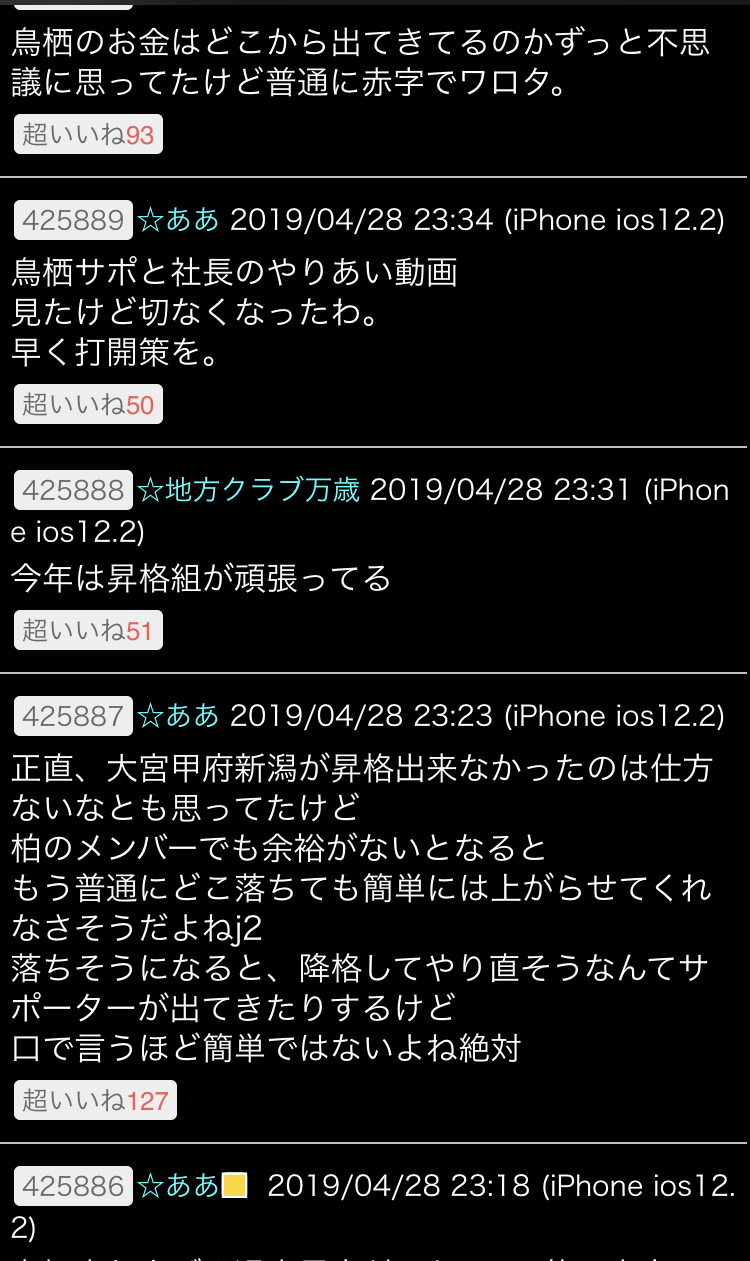Open post number 425886
This screenshot has height=1261, width=750.
(73, 1186)
